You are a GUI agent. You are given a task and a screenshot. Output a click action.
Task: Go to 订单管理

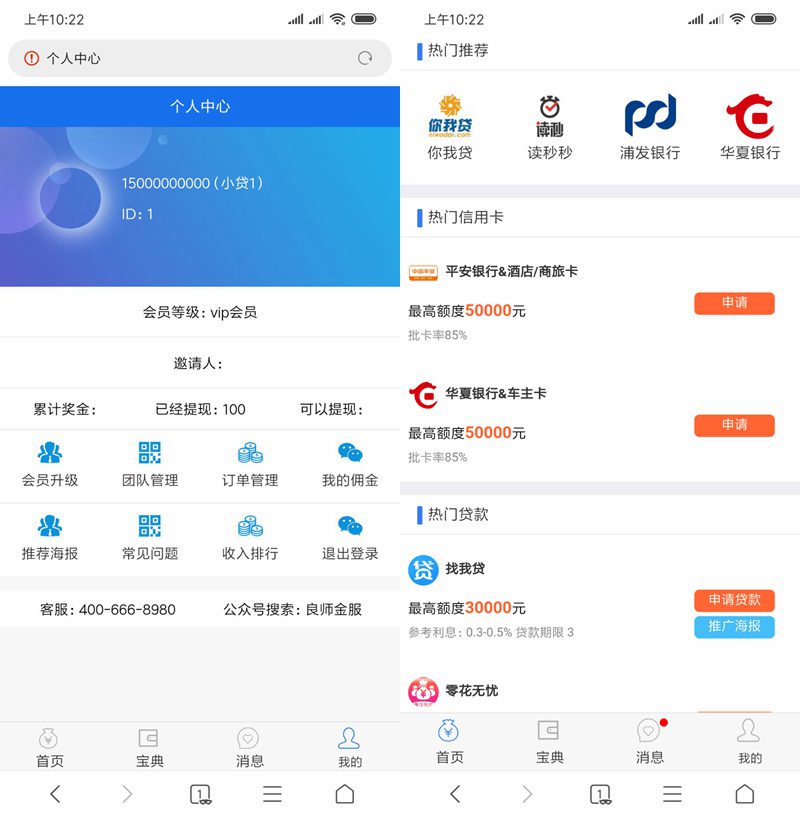coord(250,465)
